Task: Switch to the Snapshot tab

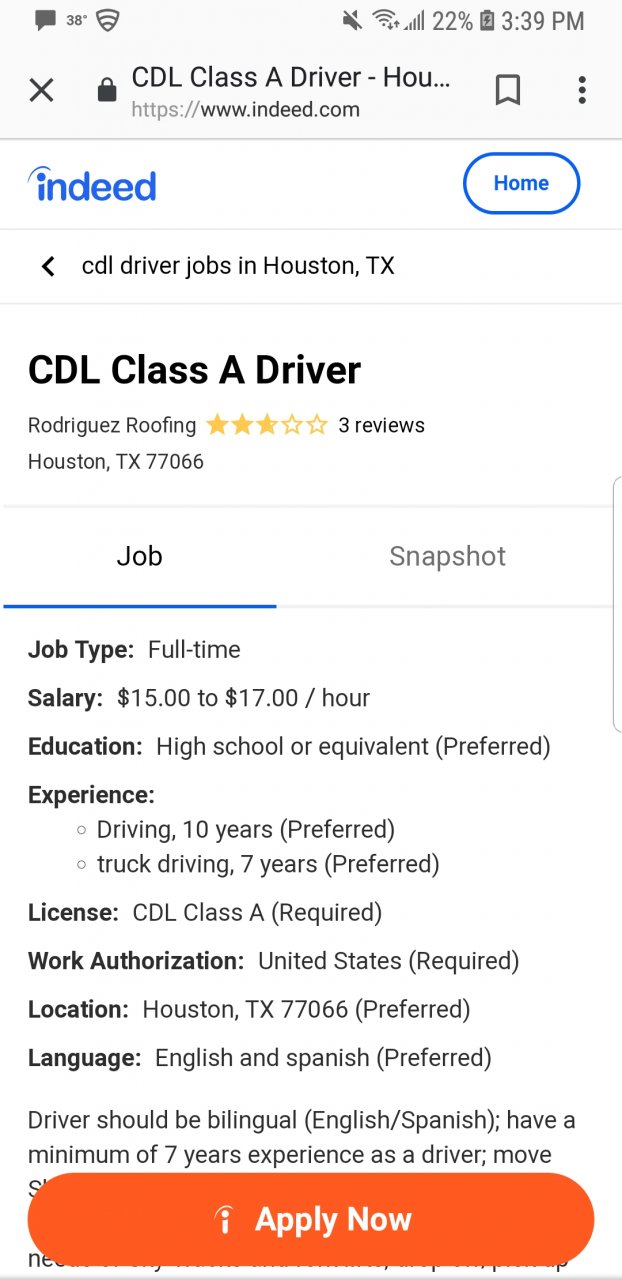Action: tap(447, 556)
